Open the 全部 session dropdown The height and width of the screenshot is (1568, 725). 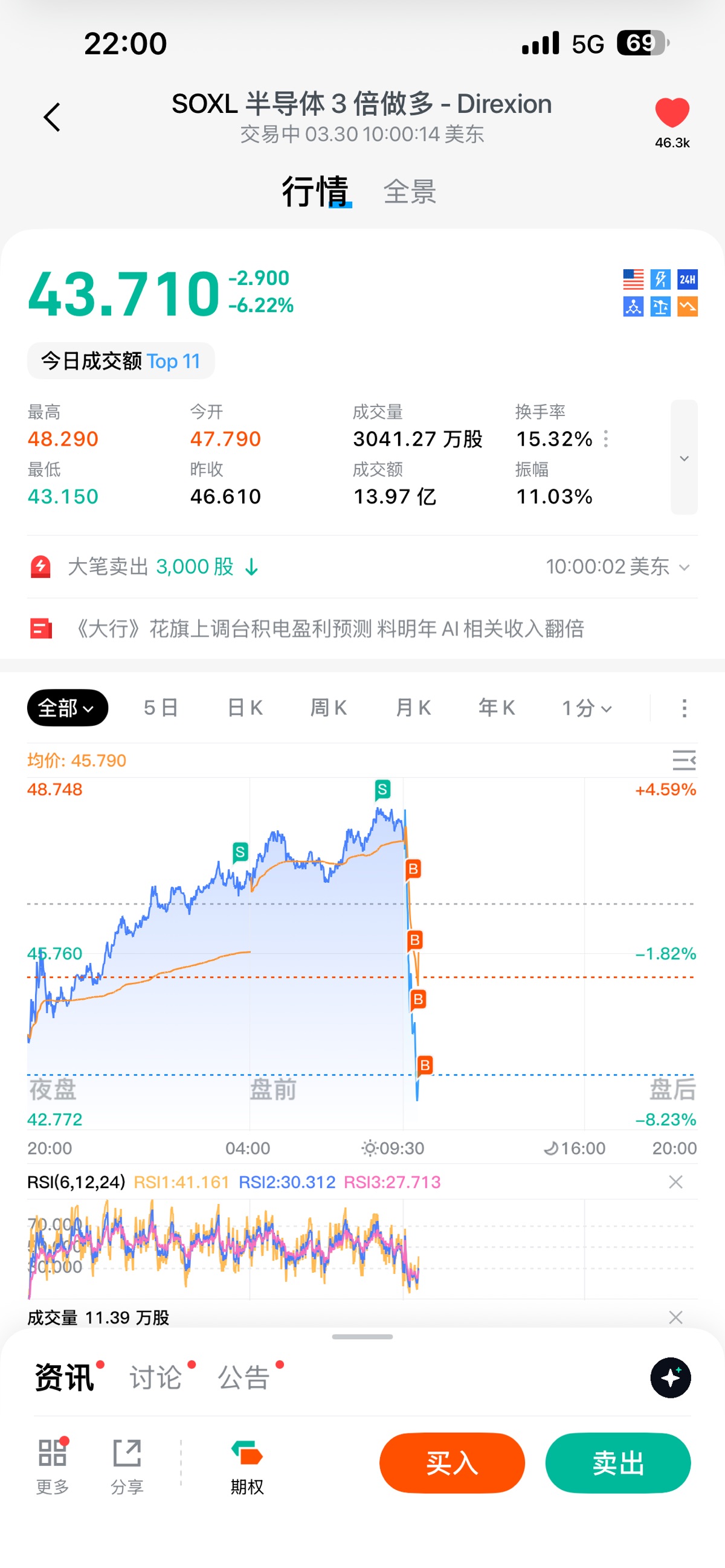(67, 708)
